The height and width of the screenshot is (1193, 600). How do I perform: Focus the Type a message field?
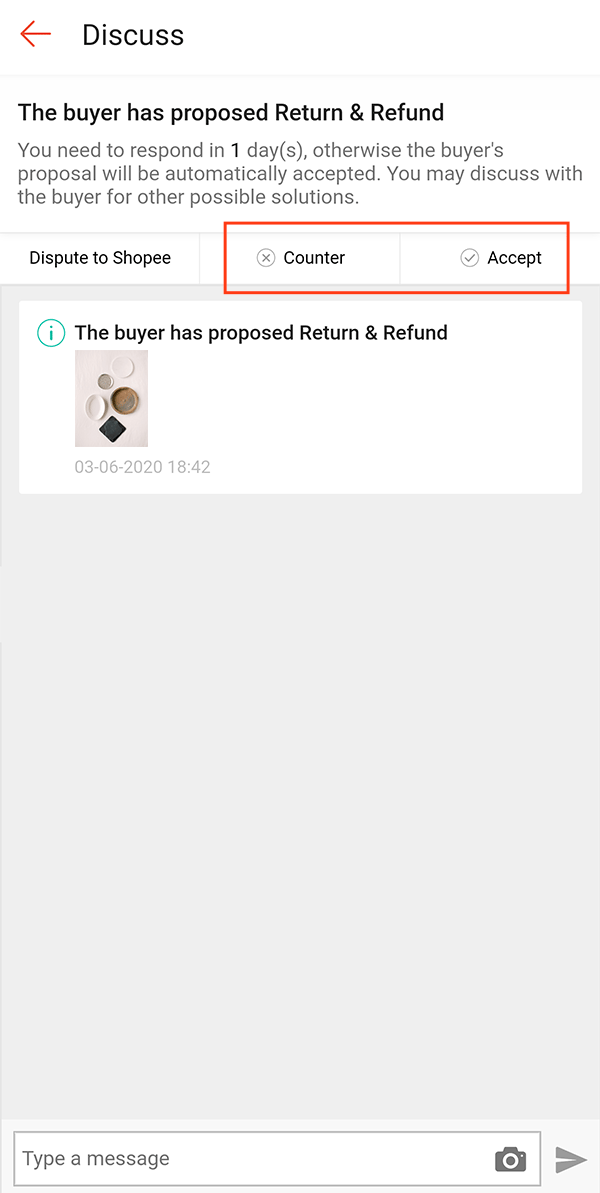(255, 1159)
